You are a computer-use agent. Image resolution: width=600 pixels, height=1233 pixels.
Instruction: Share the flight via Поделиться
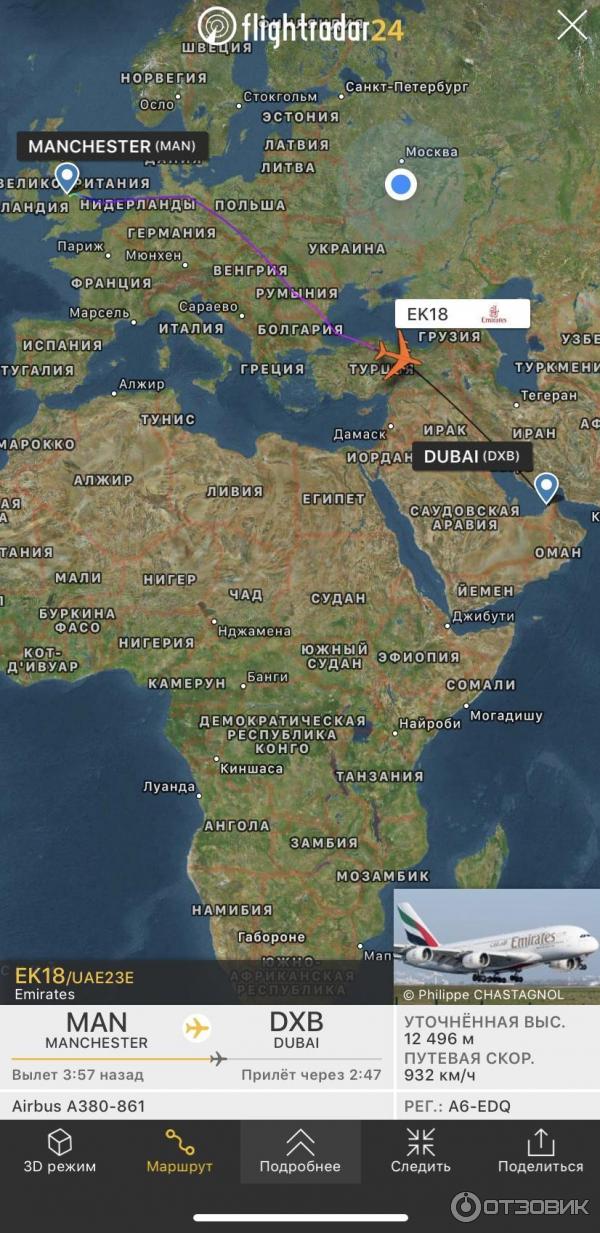[x=540, y=1152]
